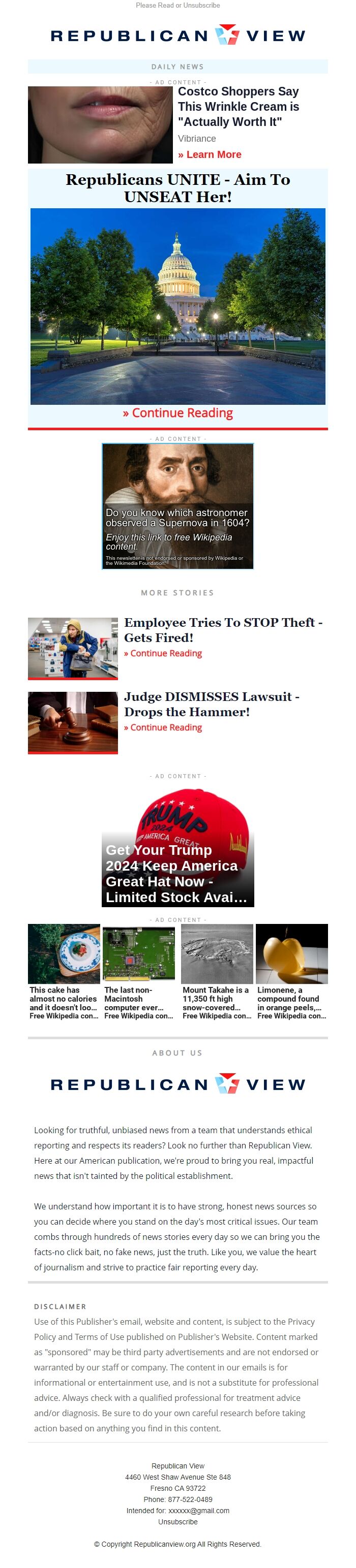Open Learn More for the wrinkle cream ad

pyautogui.click(x=210, y=154)
